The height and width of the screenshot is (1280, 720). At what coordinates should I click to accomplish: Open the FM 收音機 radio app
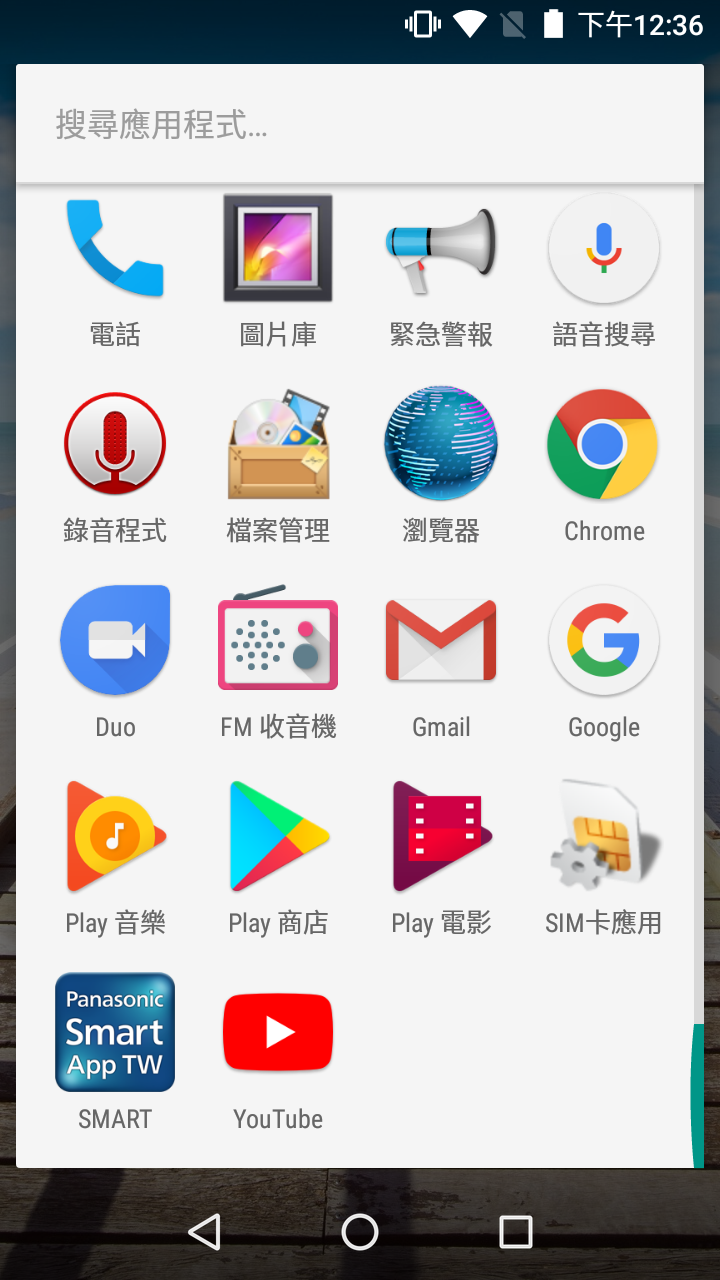click(x=278, y=641)
